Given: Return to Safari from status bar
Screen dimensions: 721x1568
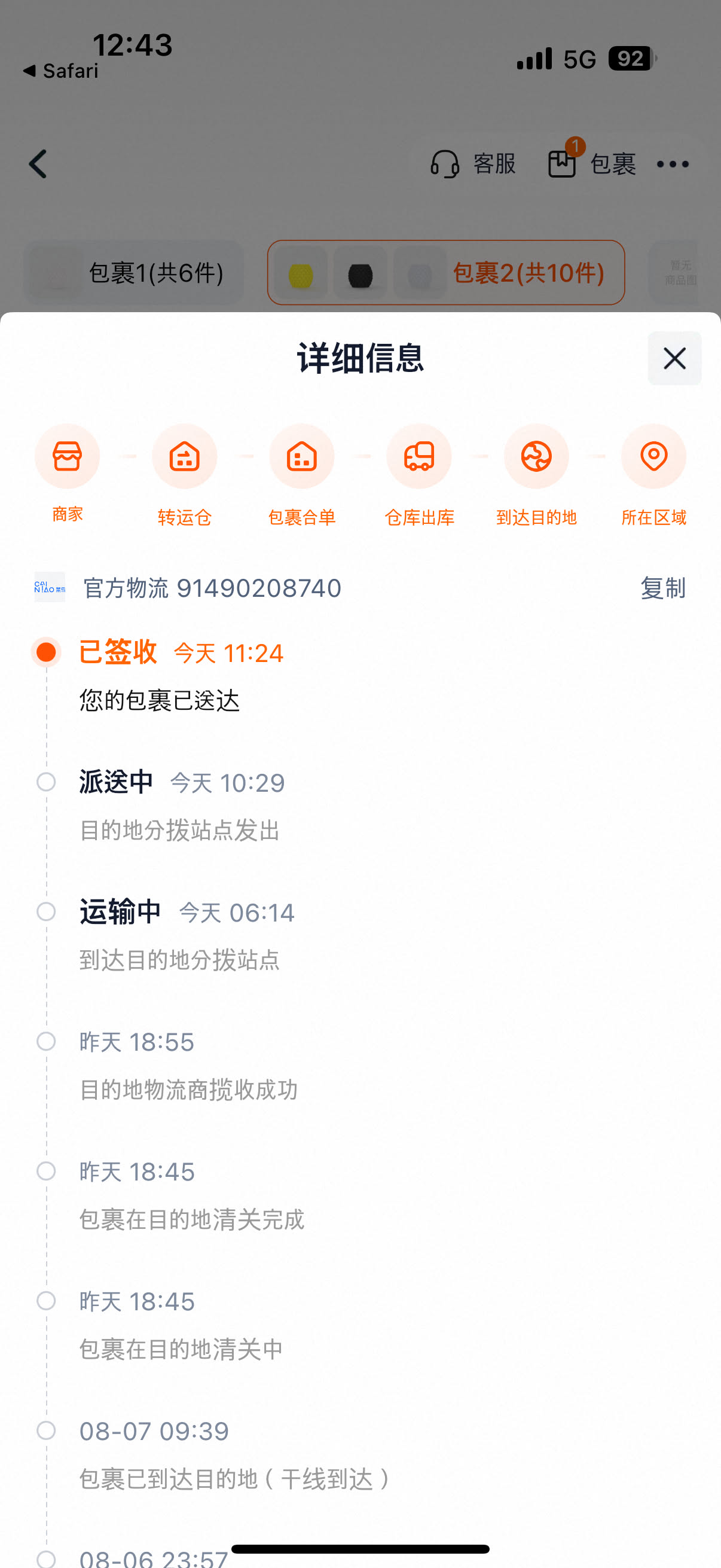Looking at the screenshot, I should (62, 71).
